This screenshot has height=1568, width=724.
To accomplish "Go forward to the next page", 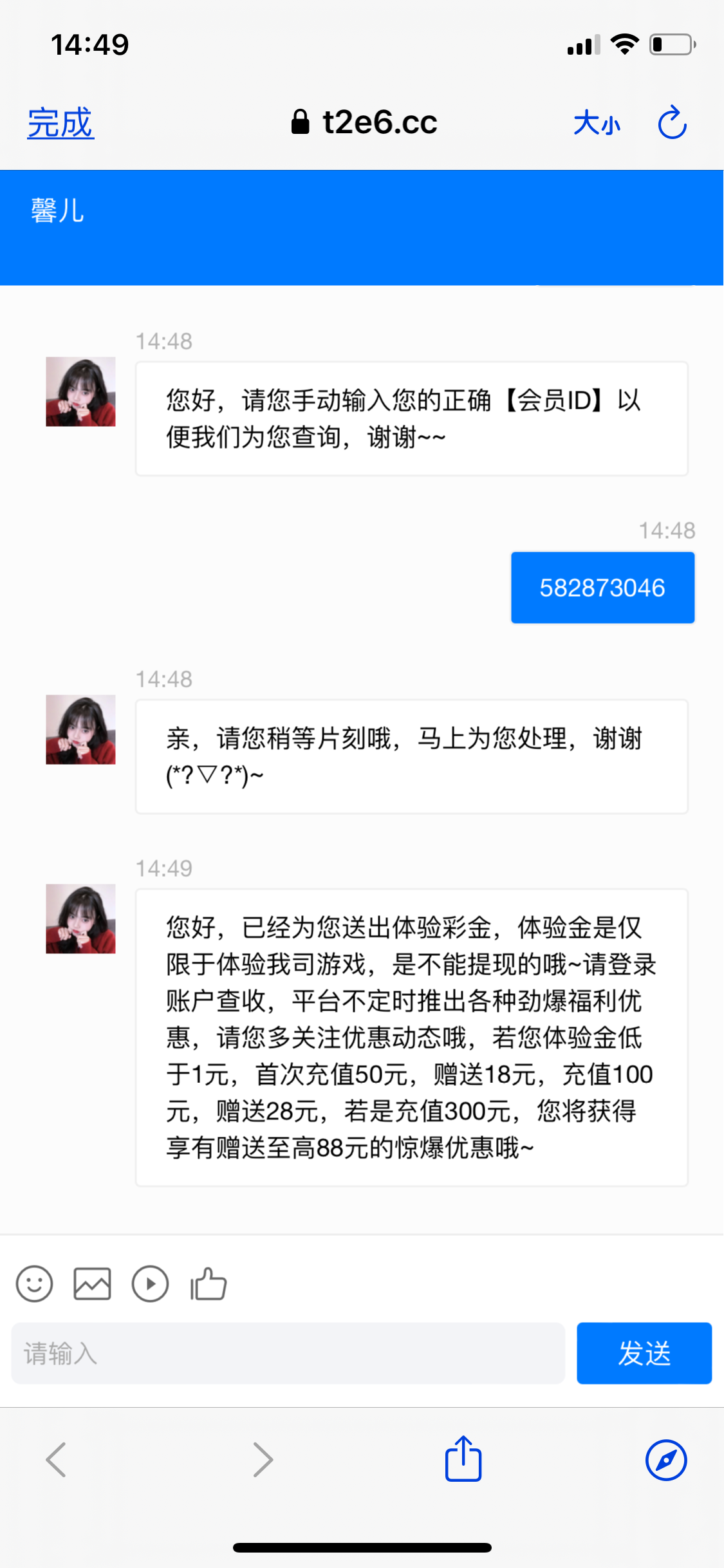I will 263,1459.
